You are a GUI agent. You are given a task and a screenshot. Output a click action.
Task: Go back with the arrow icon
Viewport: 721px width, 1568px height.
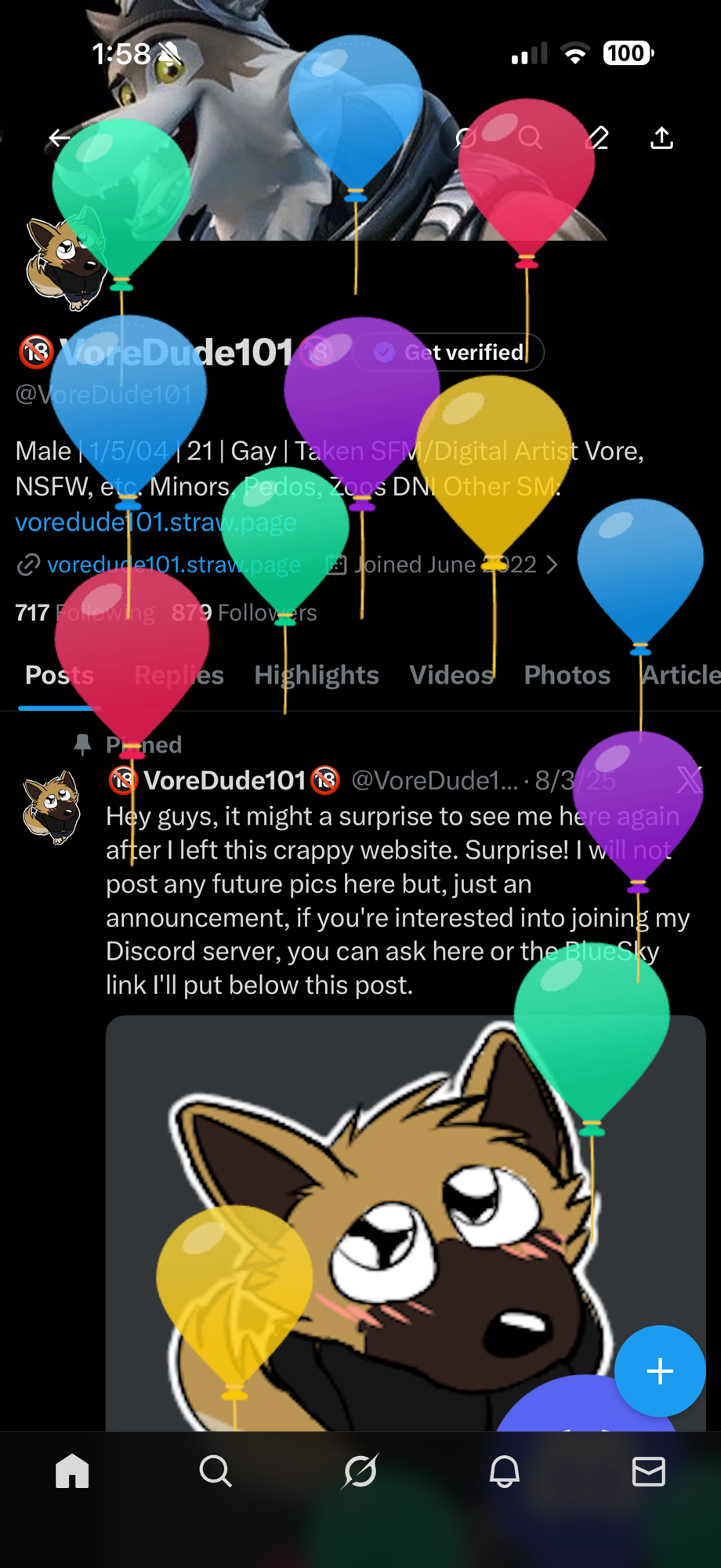60,139
